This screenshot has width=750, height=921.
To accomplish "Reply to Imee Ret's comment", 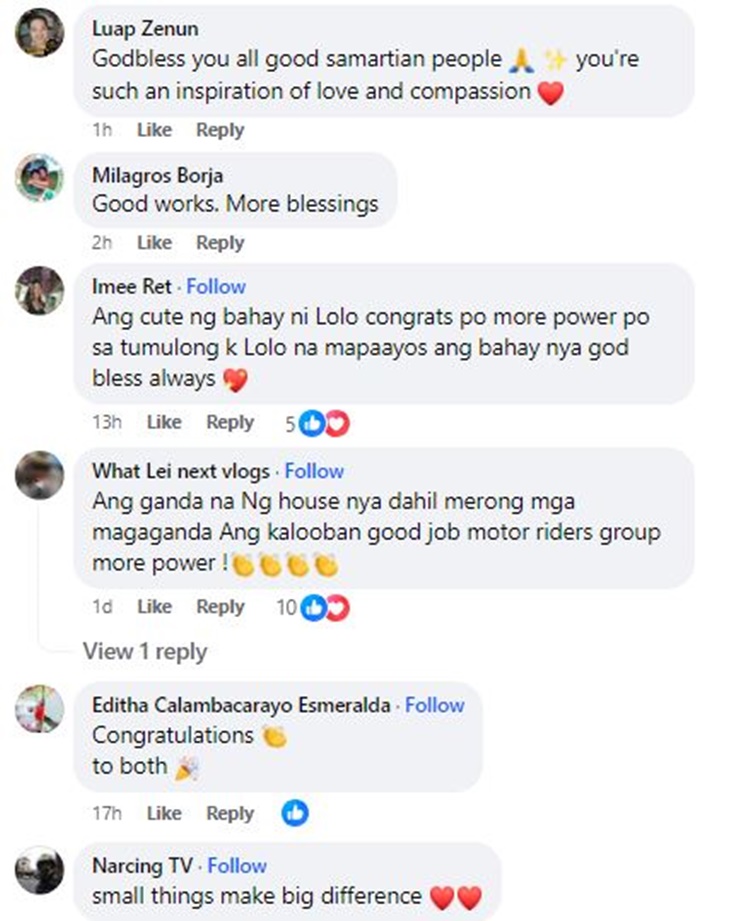I will pyautogui.click(x=230, y=422).
